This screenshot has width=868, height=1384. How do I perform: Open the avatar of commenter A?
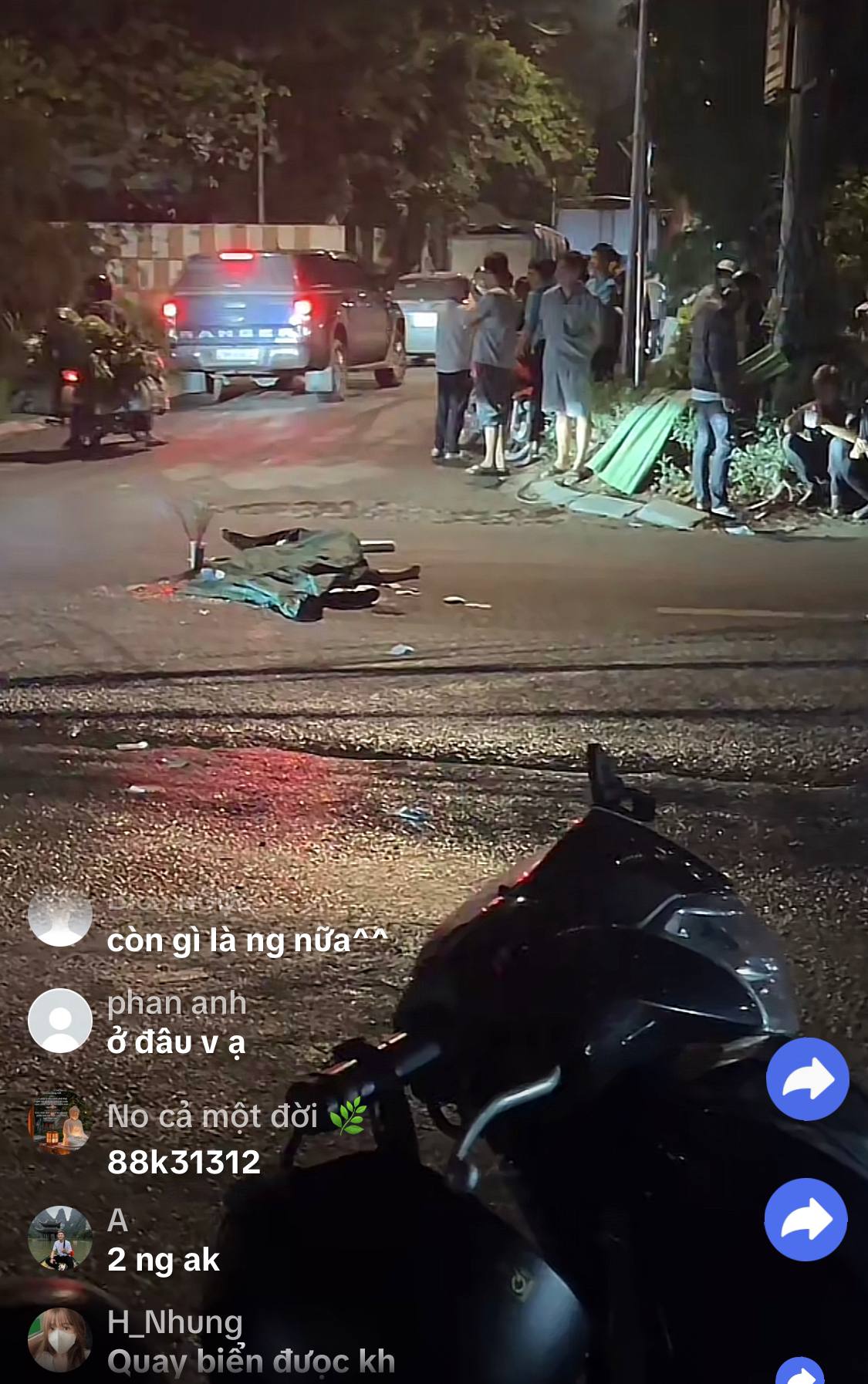pyautogui.click(x=60, y=1237)
